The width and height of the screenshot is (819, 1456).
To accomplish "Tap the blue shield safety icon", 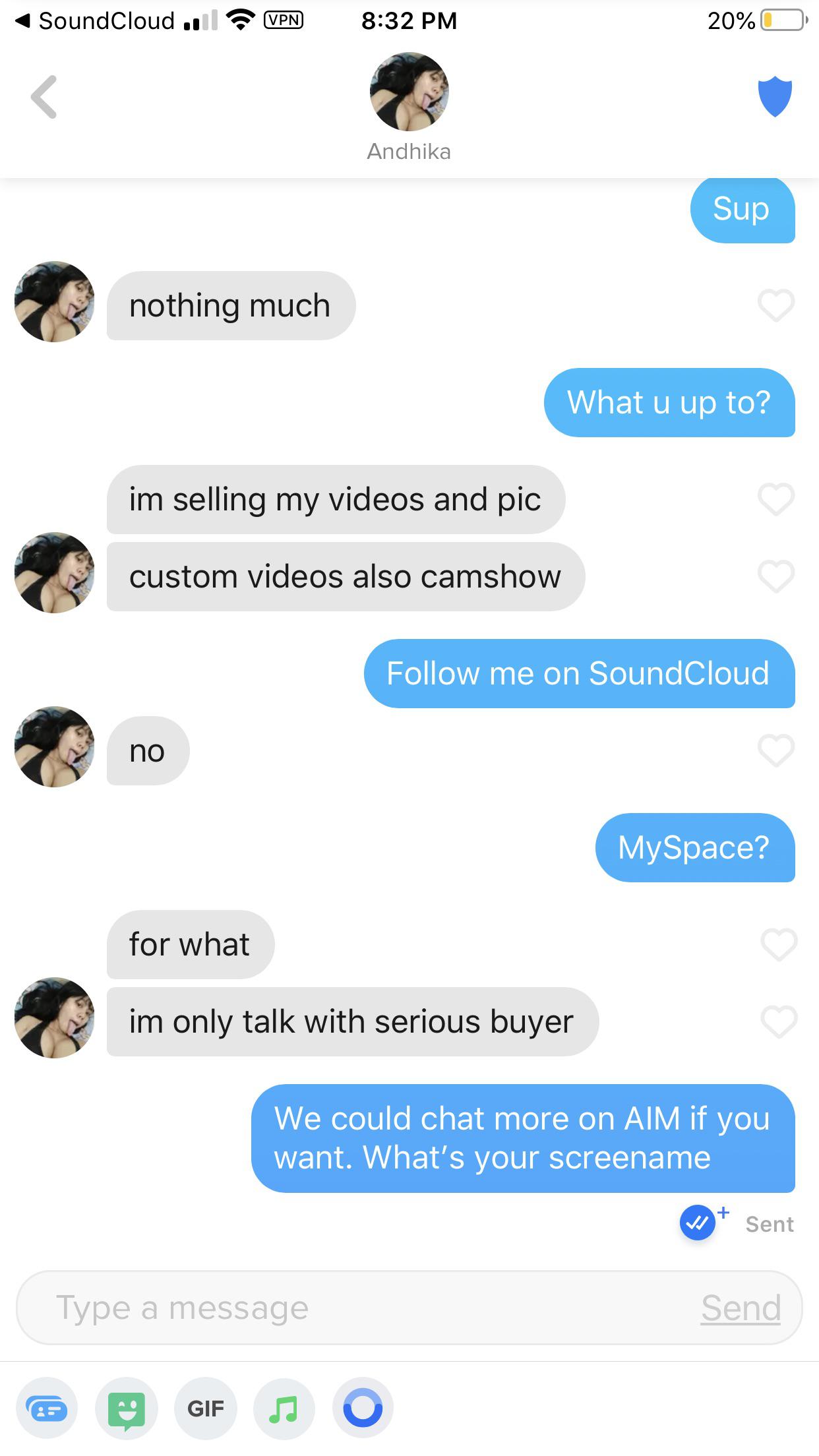I will (774, 96).
